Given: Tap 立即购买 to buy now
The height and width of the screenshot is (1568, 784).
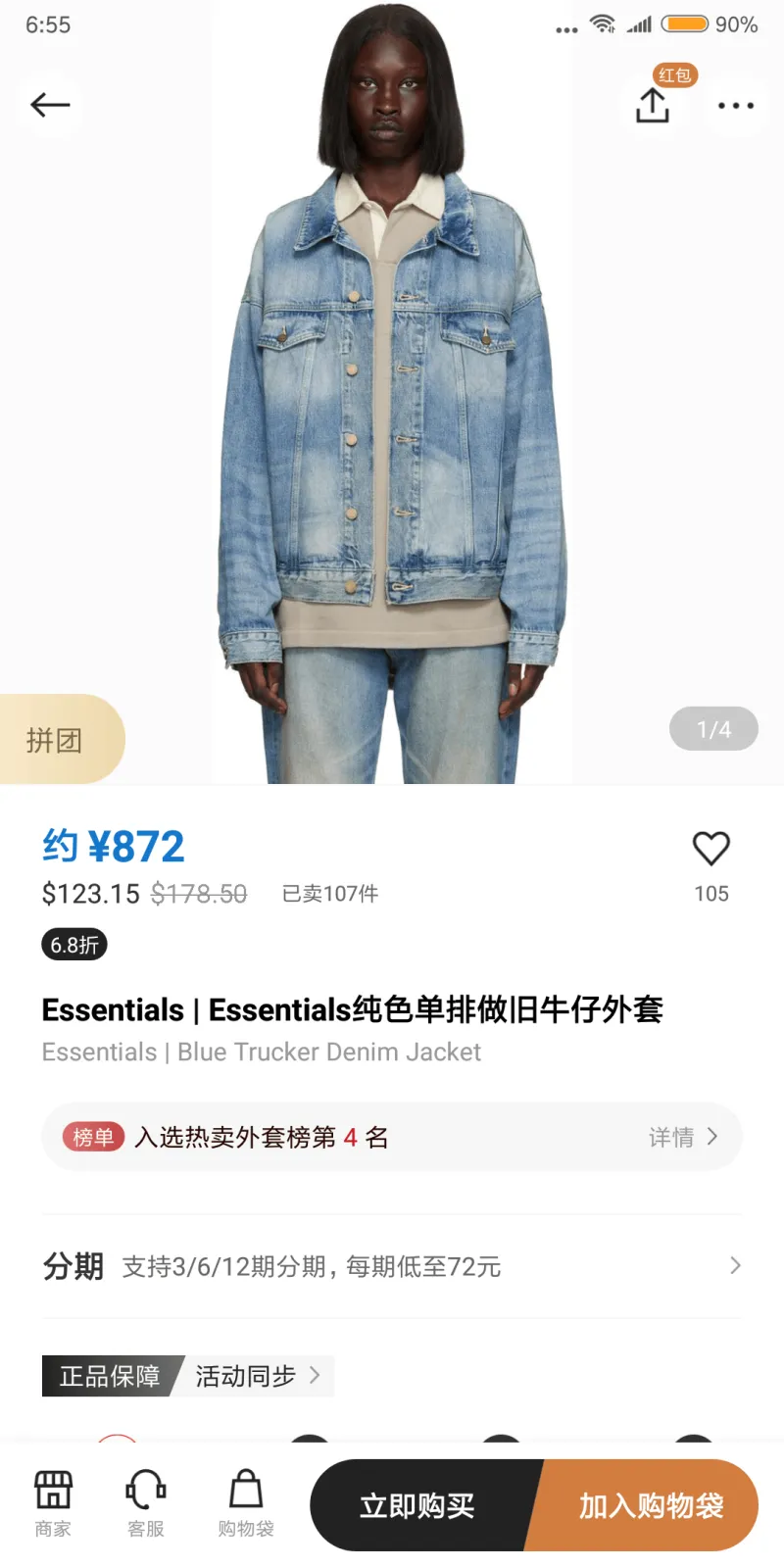Looking at the screenshot, I should [x=419, y=1505].
